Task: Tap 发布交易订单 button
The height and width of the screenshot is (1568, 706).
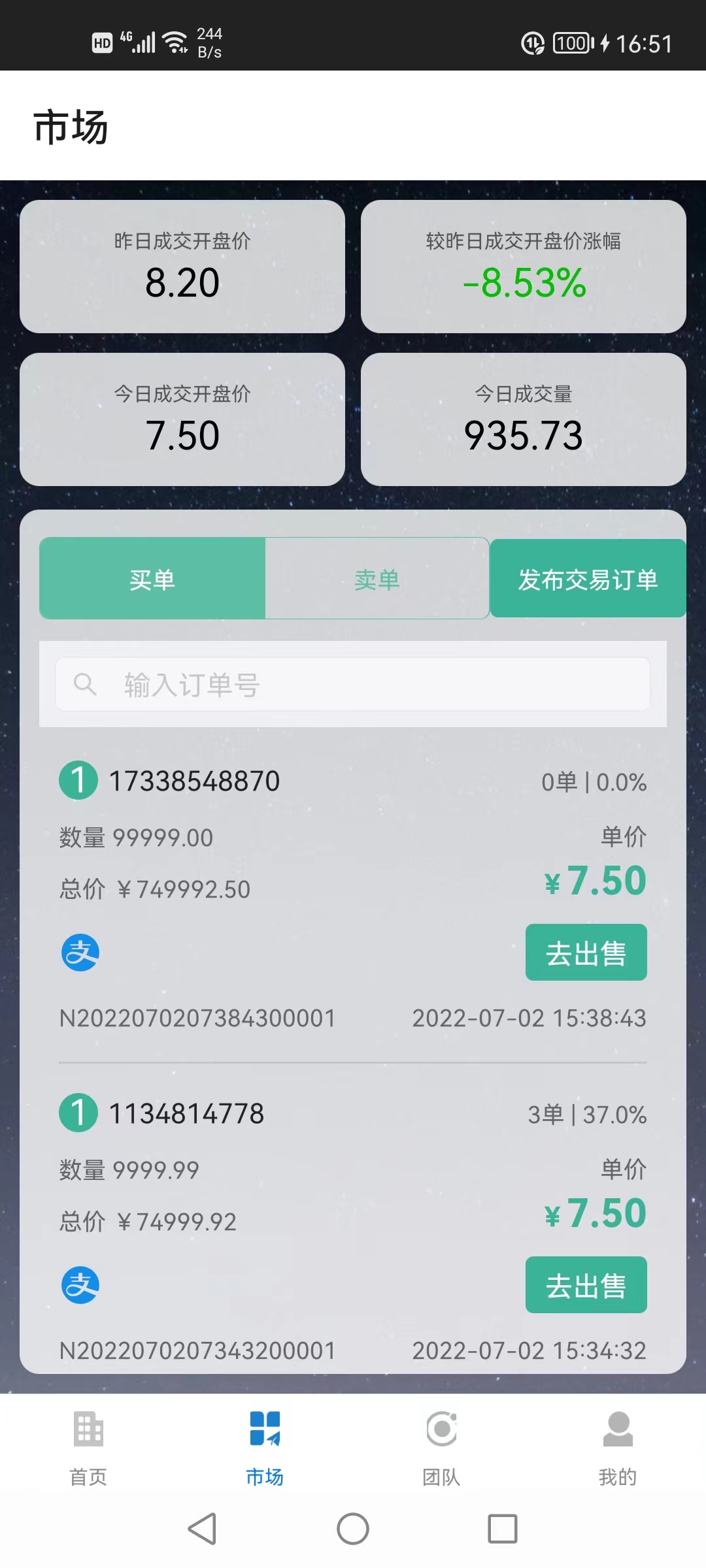Action: click(587, 579)
